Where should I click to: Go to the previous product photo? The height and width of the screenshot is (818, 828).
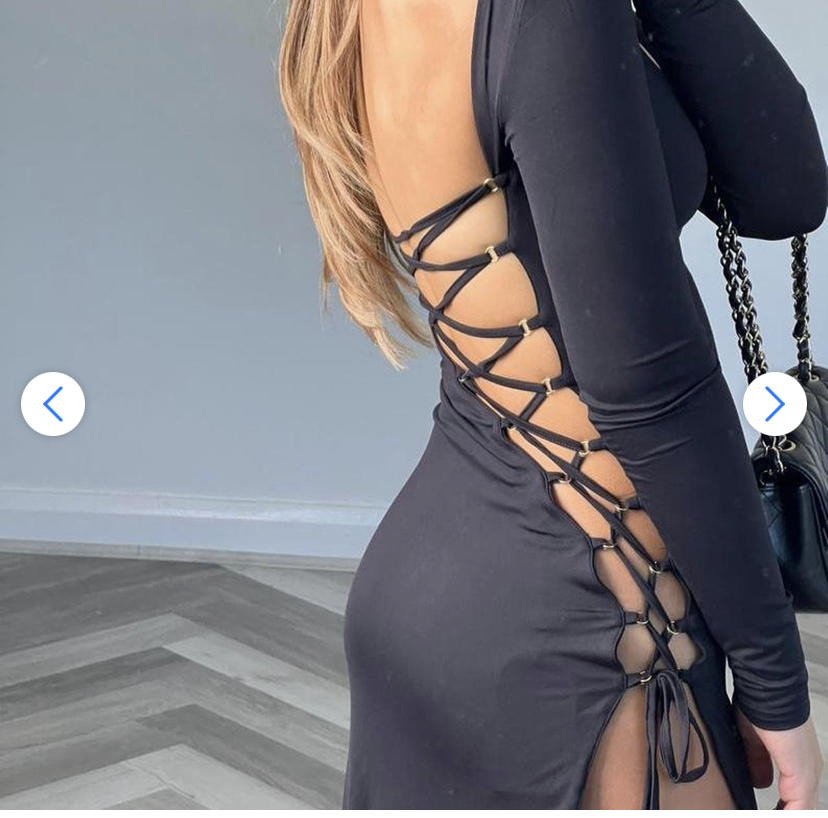53,404
